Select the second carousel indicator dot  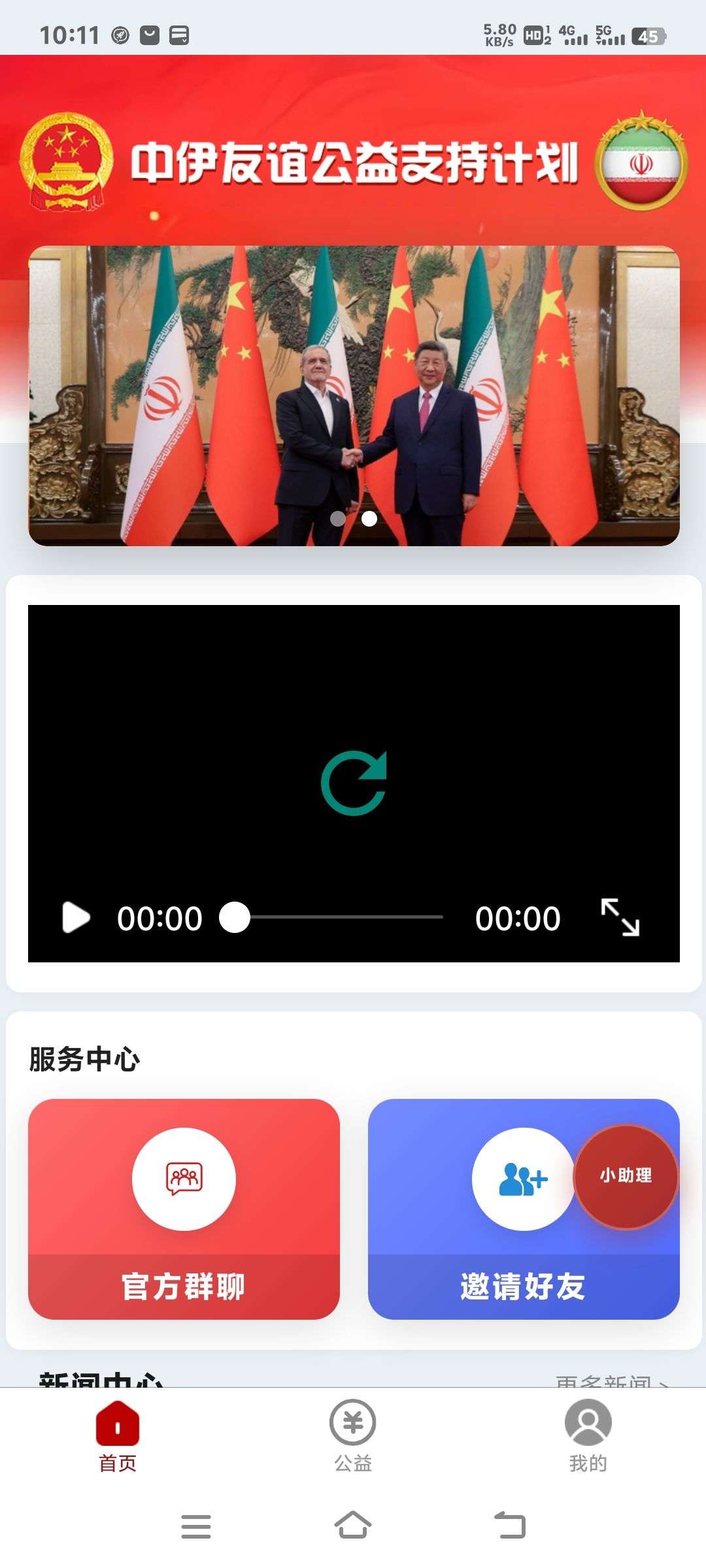click(x=368, y=519)
